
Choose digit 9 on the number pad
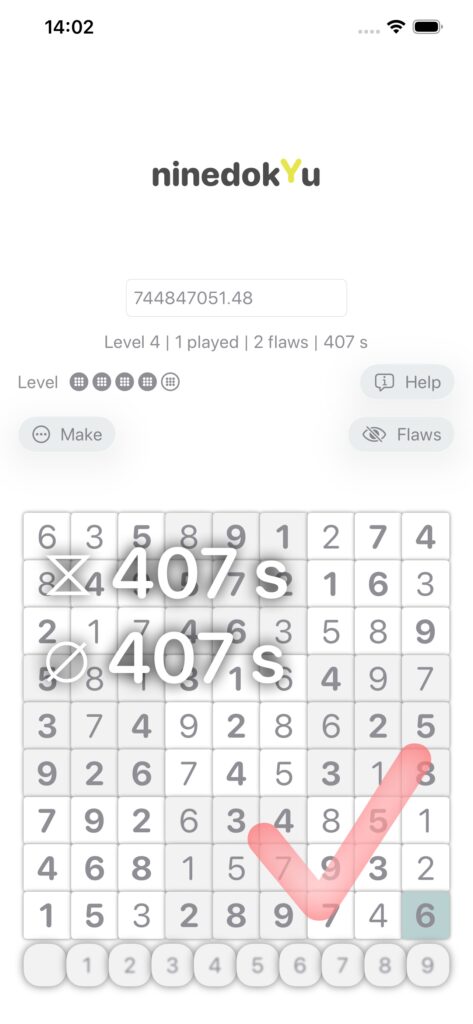(428, 965)
